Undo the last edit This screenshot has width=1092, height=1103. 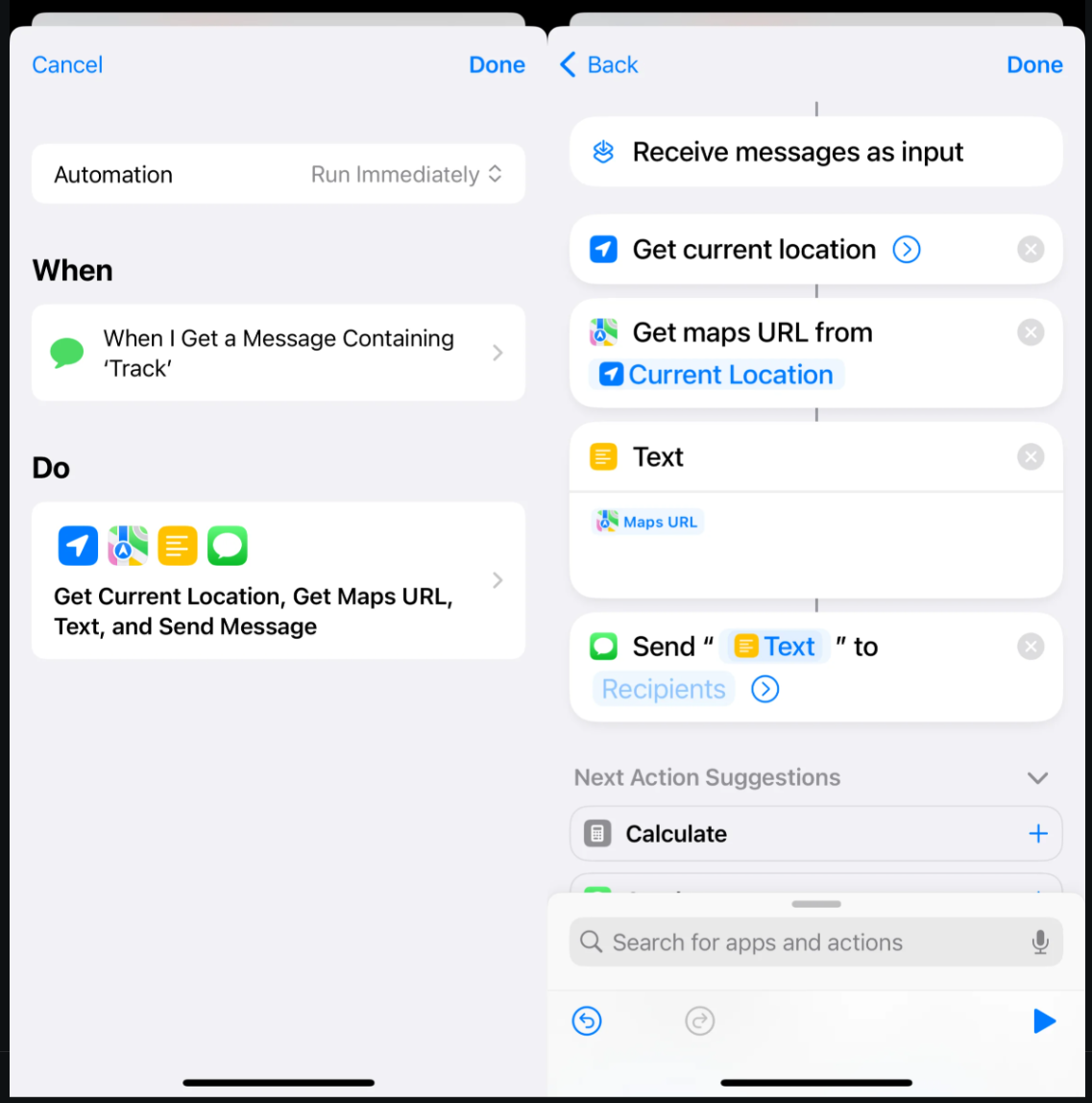[x=586, y=1020]
